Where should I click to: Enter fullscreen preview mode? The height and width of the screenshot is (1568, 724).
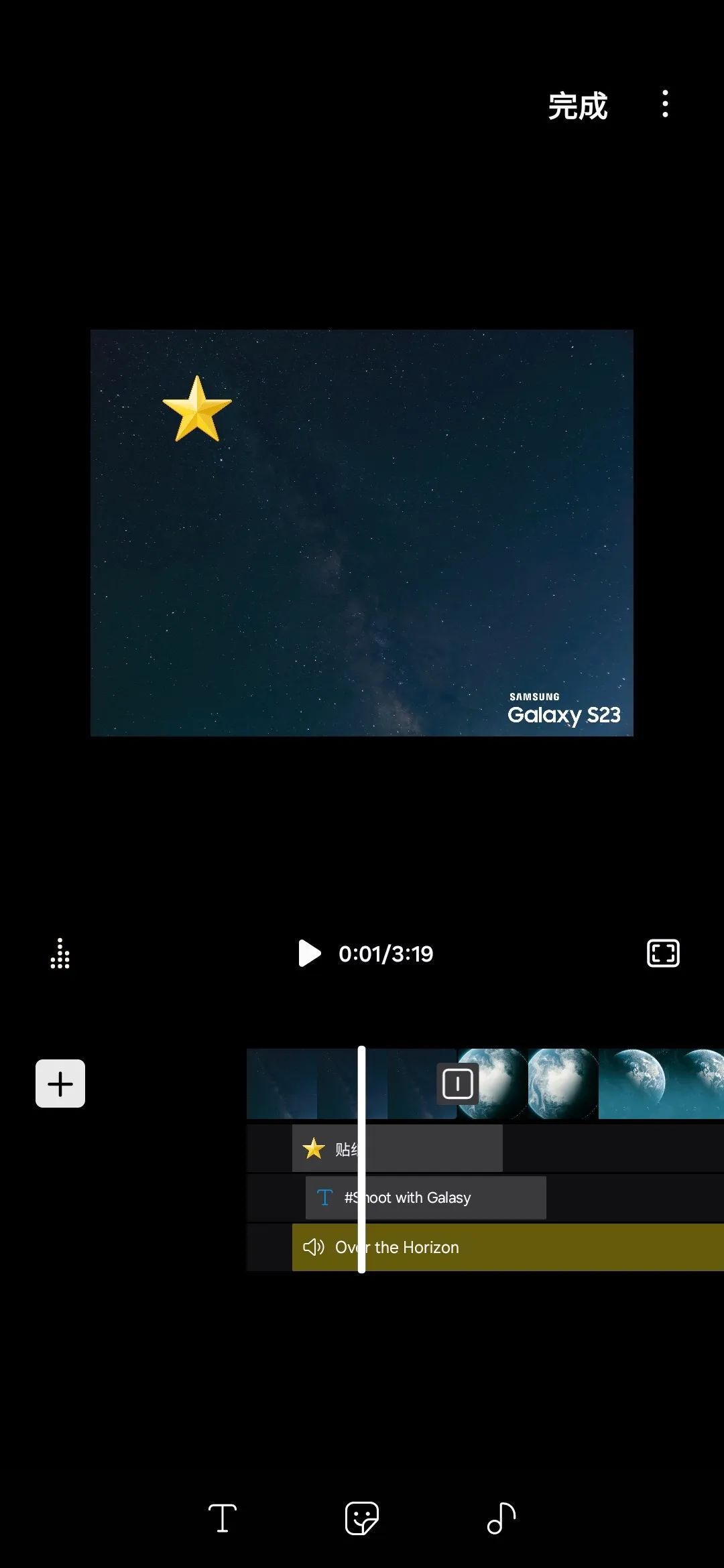[663, 953]
